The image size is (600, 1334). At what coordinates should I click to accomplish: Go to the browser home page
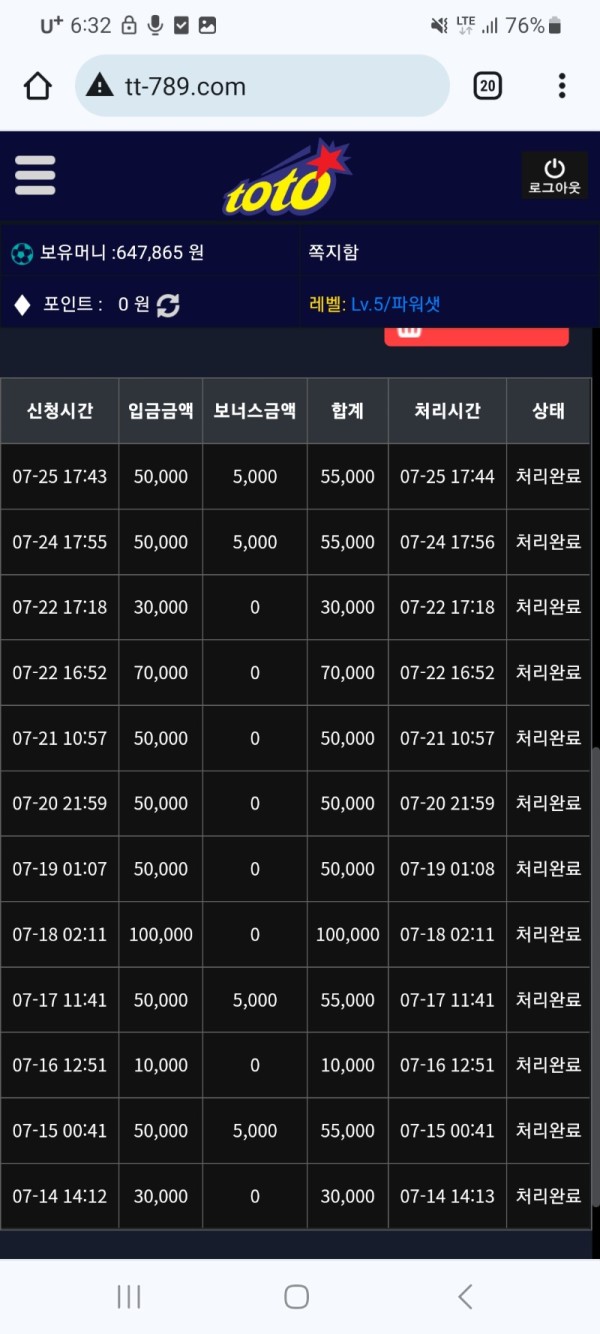(38, 86)
